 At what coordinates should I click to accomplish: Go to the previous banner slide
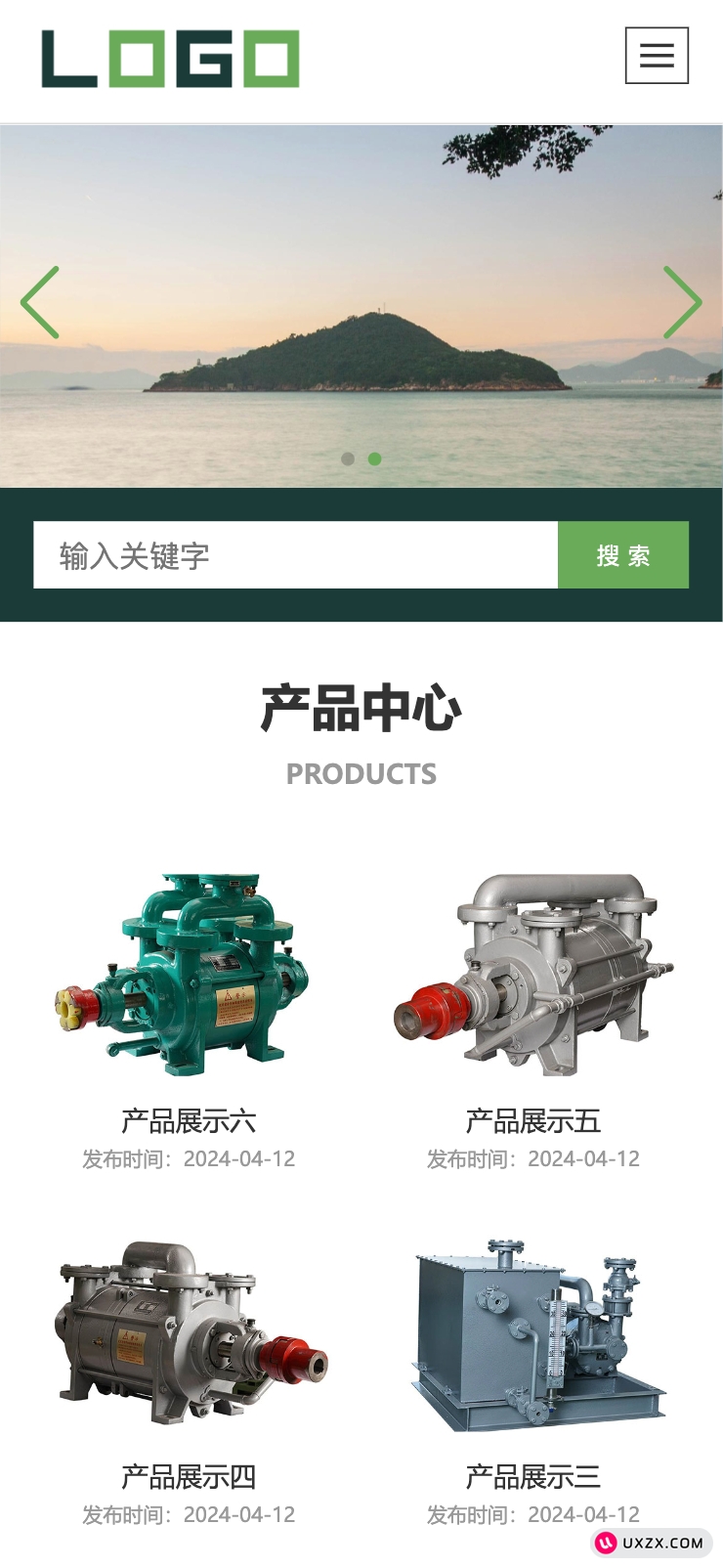tap(40, 302)
